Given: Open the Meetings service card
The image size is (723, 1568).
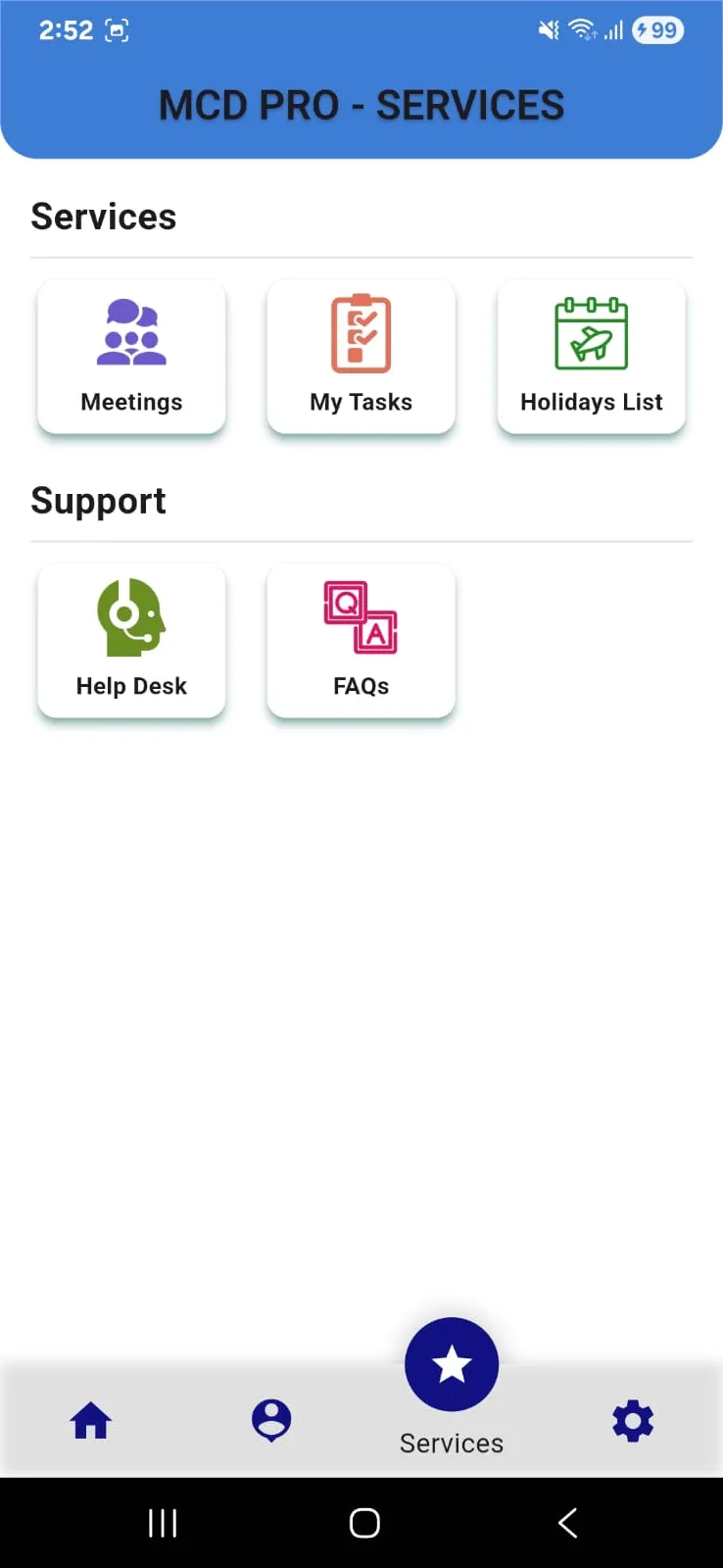Looking at the screenshot, I should tap(131, 357).
